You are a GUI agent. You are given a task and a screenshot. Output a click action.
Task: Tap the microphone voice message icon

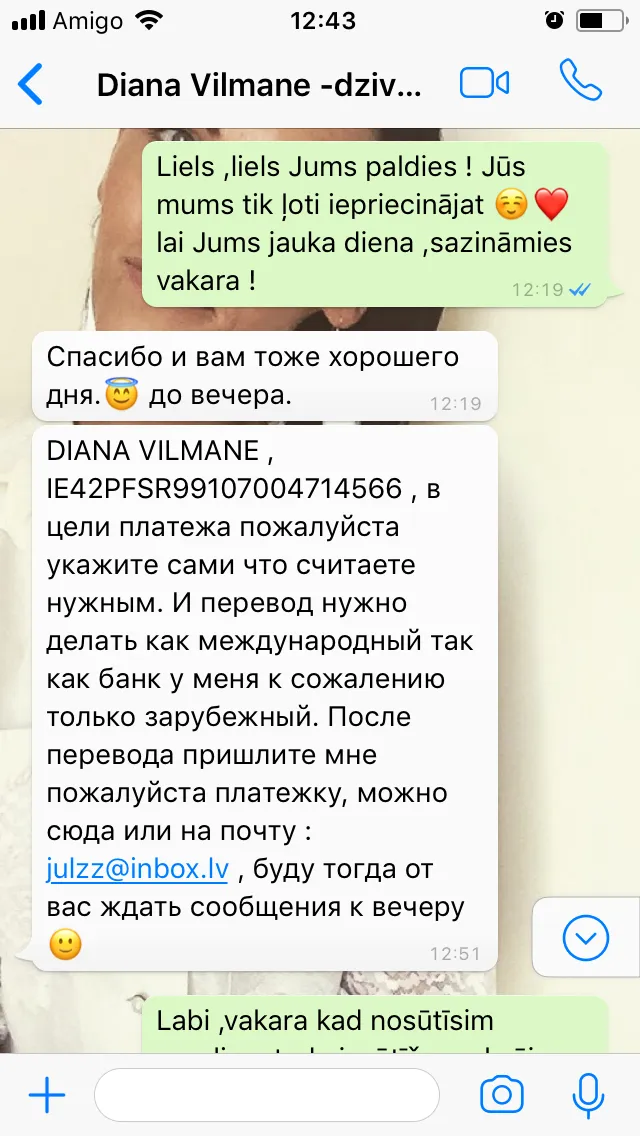pyautogui.click(x=588, y=1094)
